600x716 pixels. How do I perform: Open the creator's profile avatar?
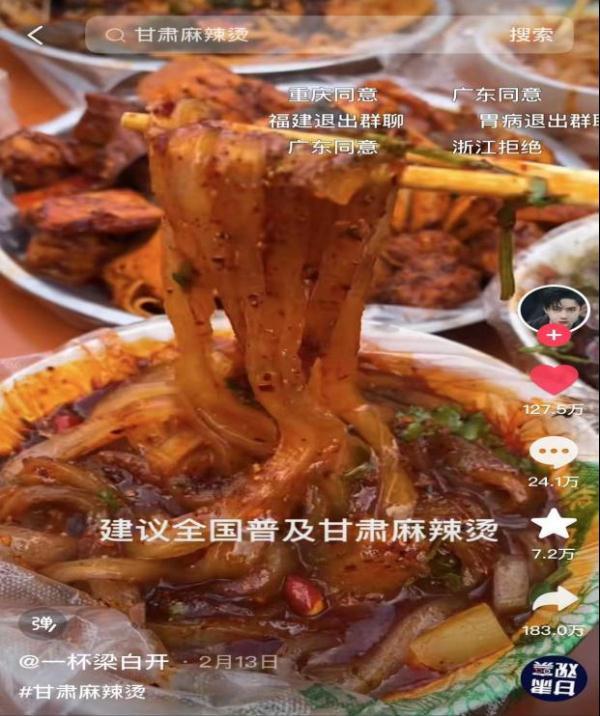553,308
